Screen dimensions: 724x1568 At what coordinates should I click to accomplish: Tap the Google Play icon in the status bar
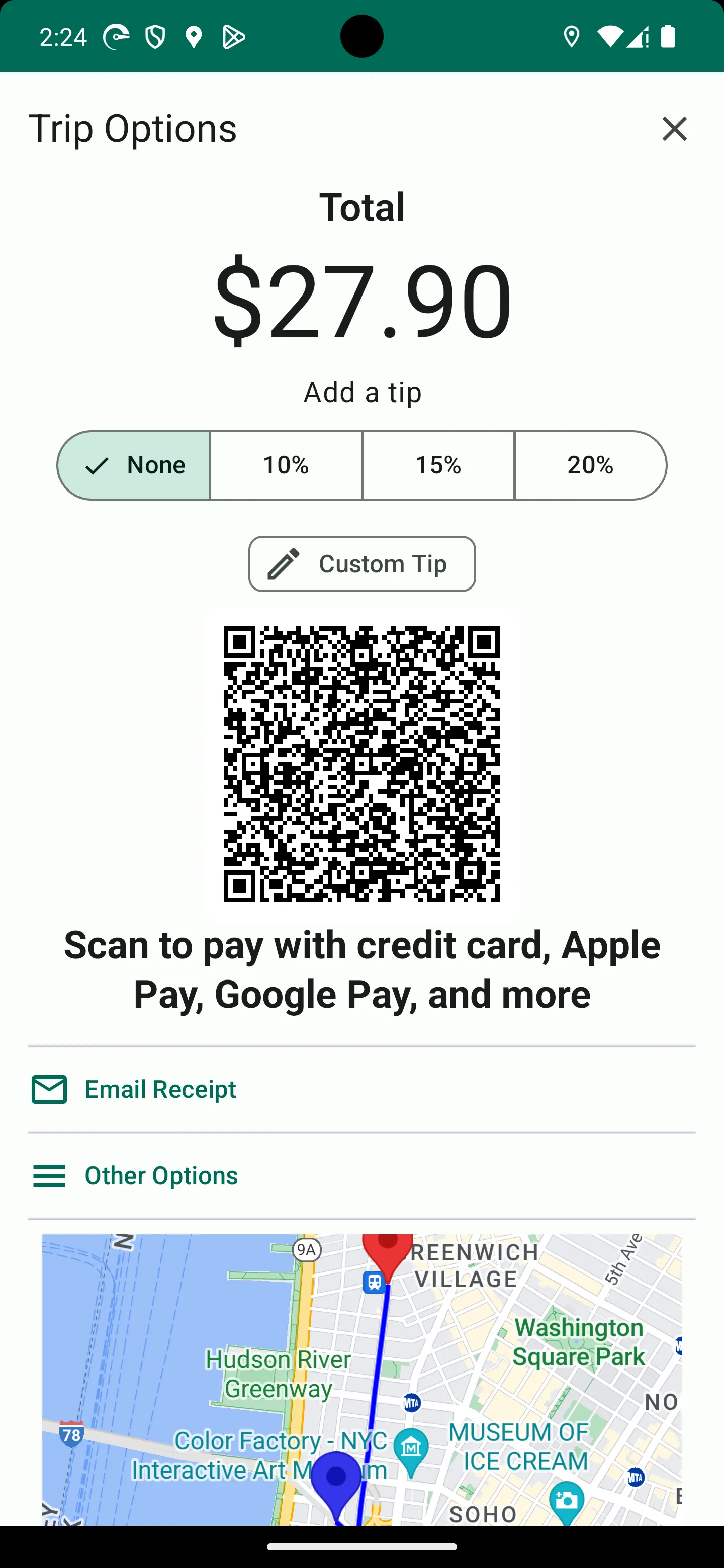point(234,37)
